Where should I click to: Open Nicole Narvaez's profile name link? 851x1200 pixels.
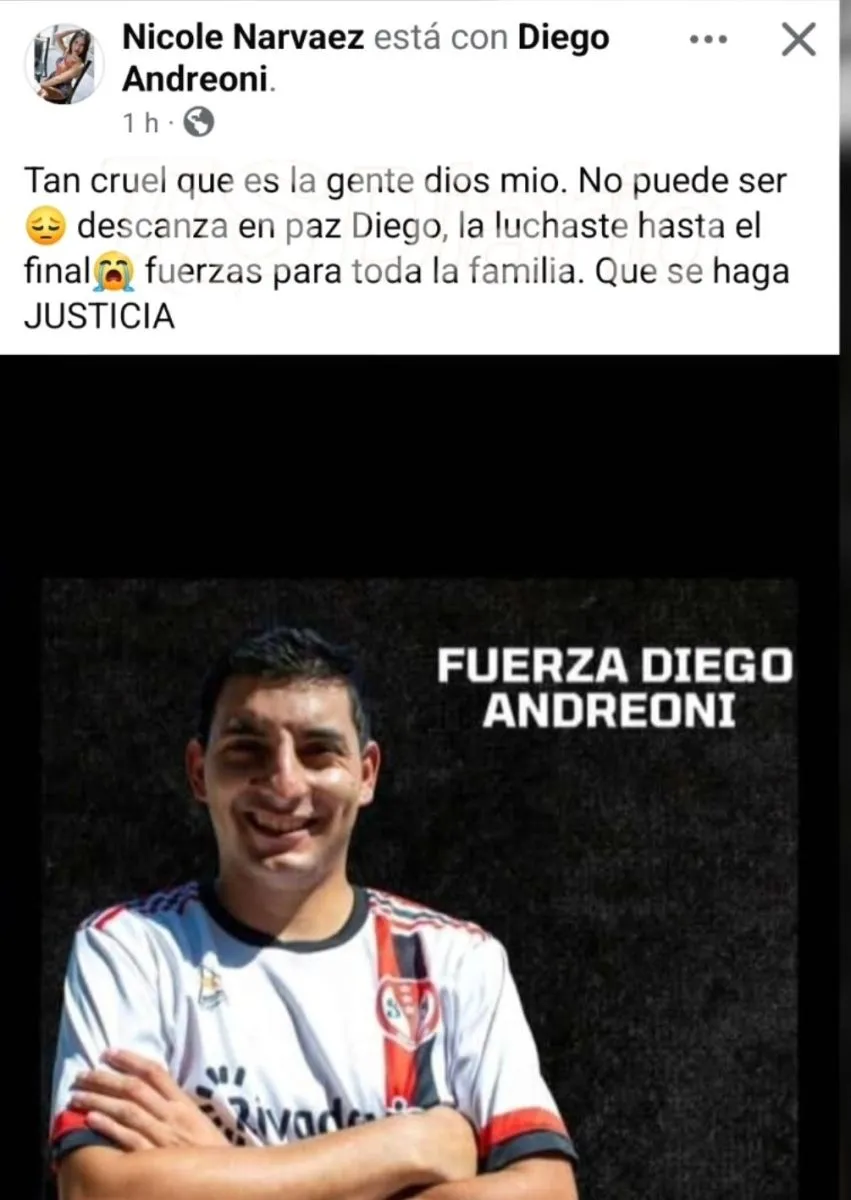coord(243,39)
